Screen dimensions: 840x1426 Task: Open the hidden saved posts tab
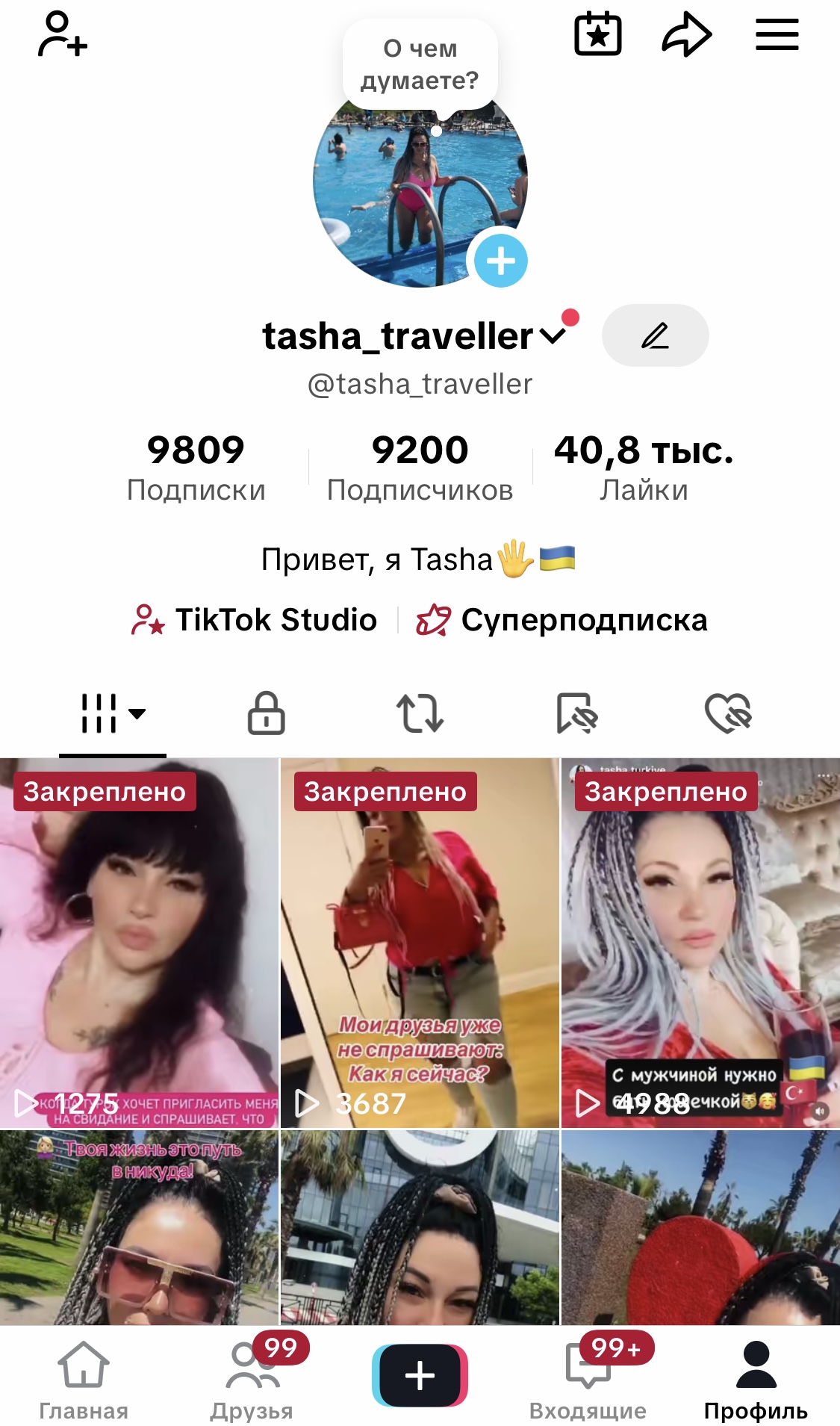click(573, 715)
